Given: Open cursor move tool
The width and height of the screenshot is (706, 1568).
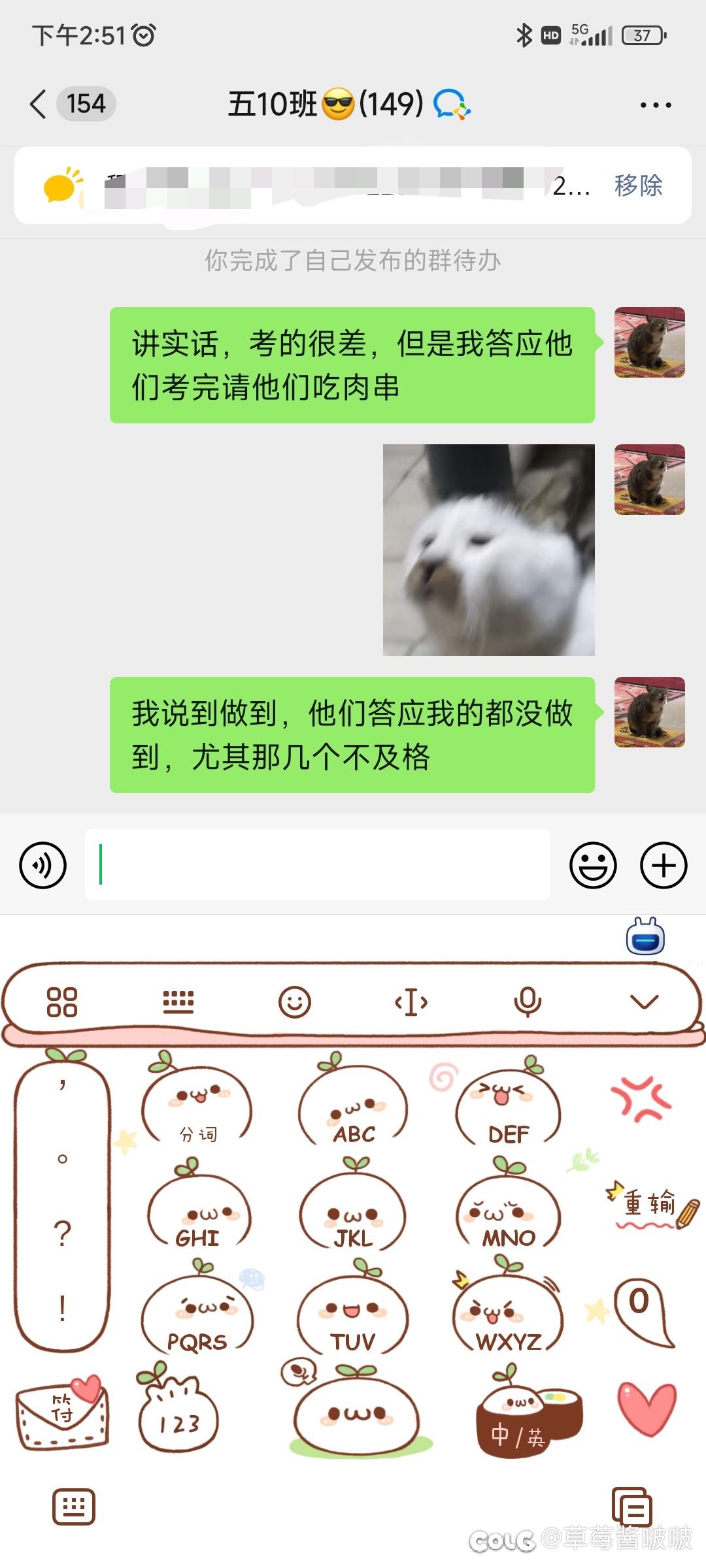Looking at the screenshot, I should coord(411,1002).
